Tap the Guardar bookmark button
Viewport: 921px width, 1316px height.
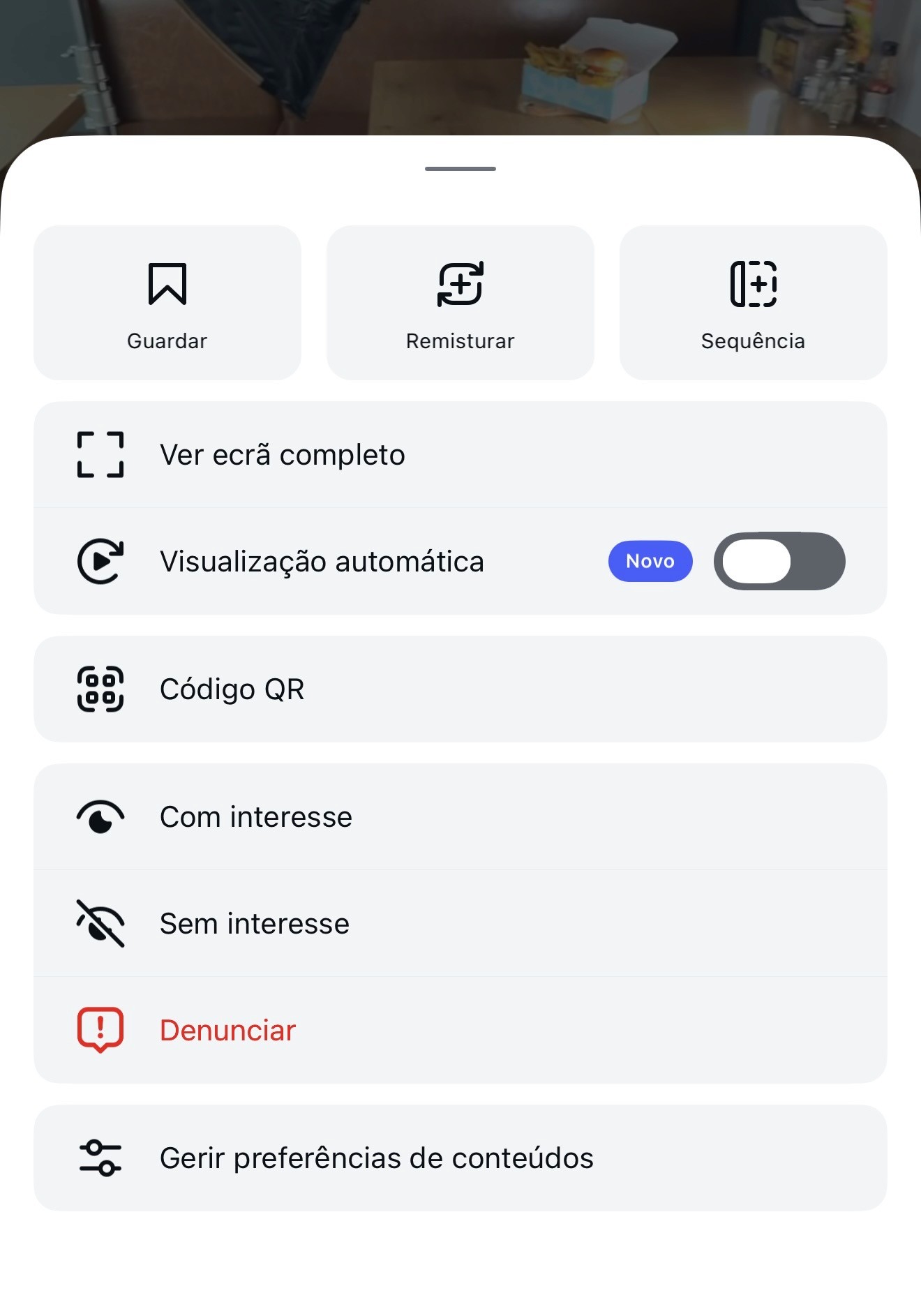pos(167,302)
